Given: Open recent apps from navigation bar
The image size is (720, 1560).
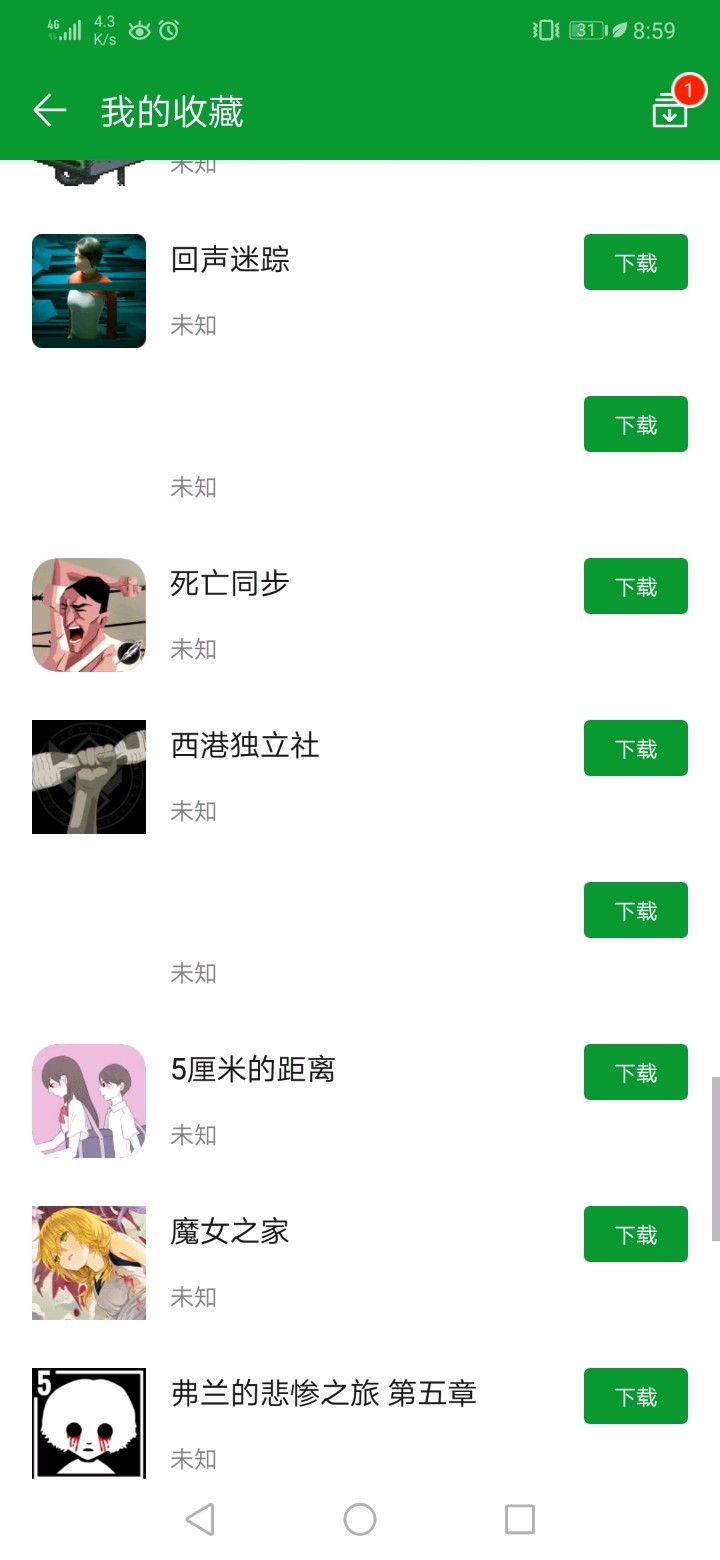Looking at the screenshot, I should click(520, 1519).
